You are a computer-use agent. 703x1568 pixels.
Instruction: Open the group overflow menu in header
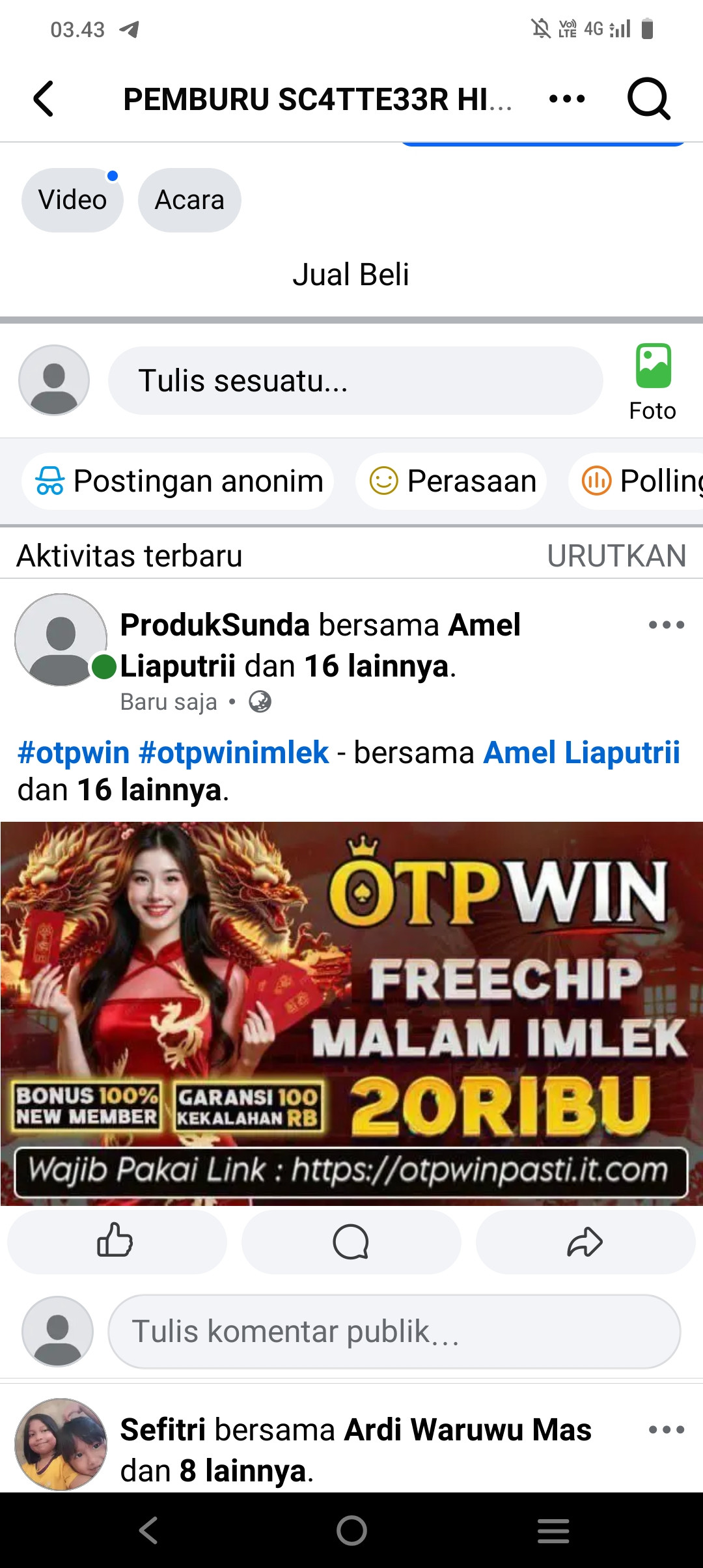(x=567, y=99)
